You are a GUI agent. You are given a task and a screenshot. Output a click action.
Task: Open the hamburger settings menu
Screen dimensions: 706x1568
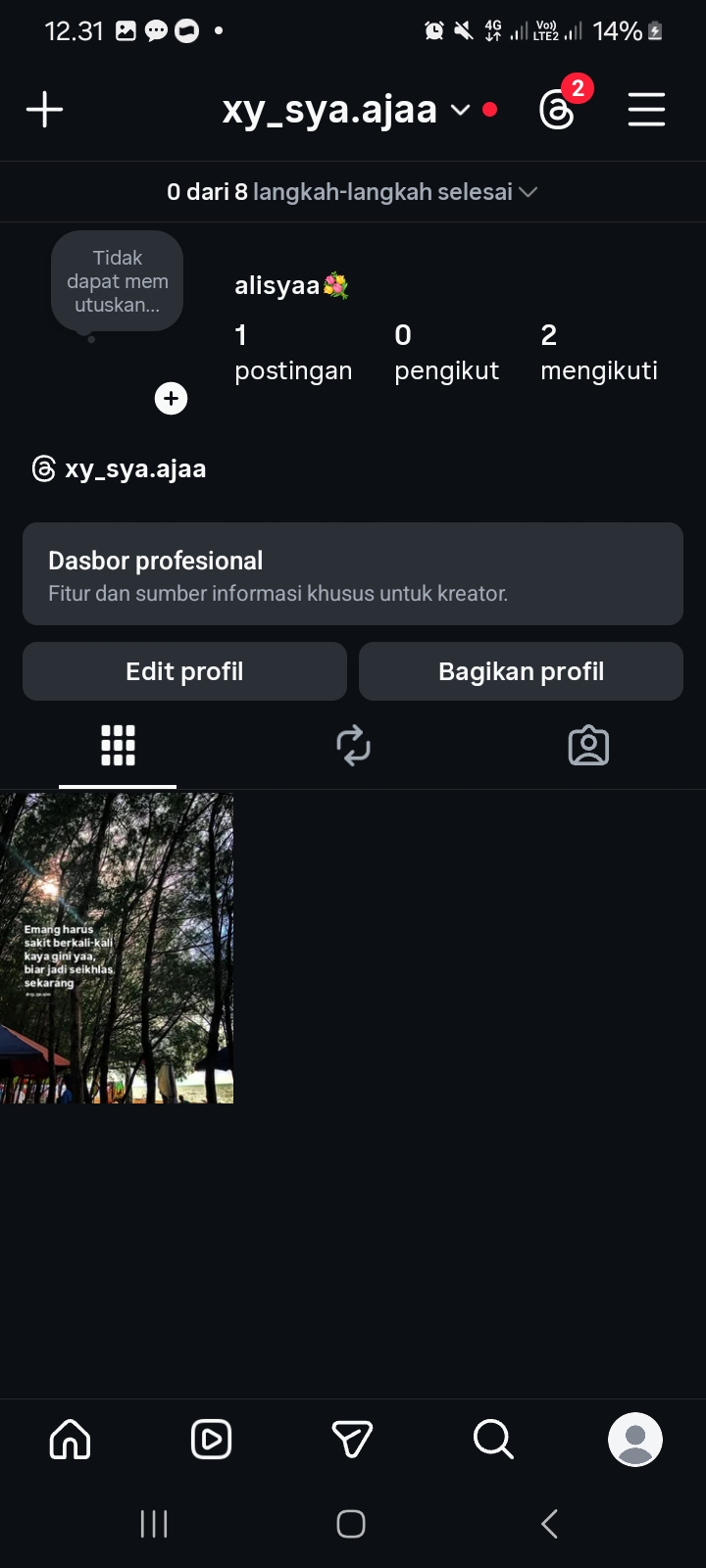[x=646, y=109]
